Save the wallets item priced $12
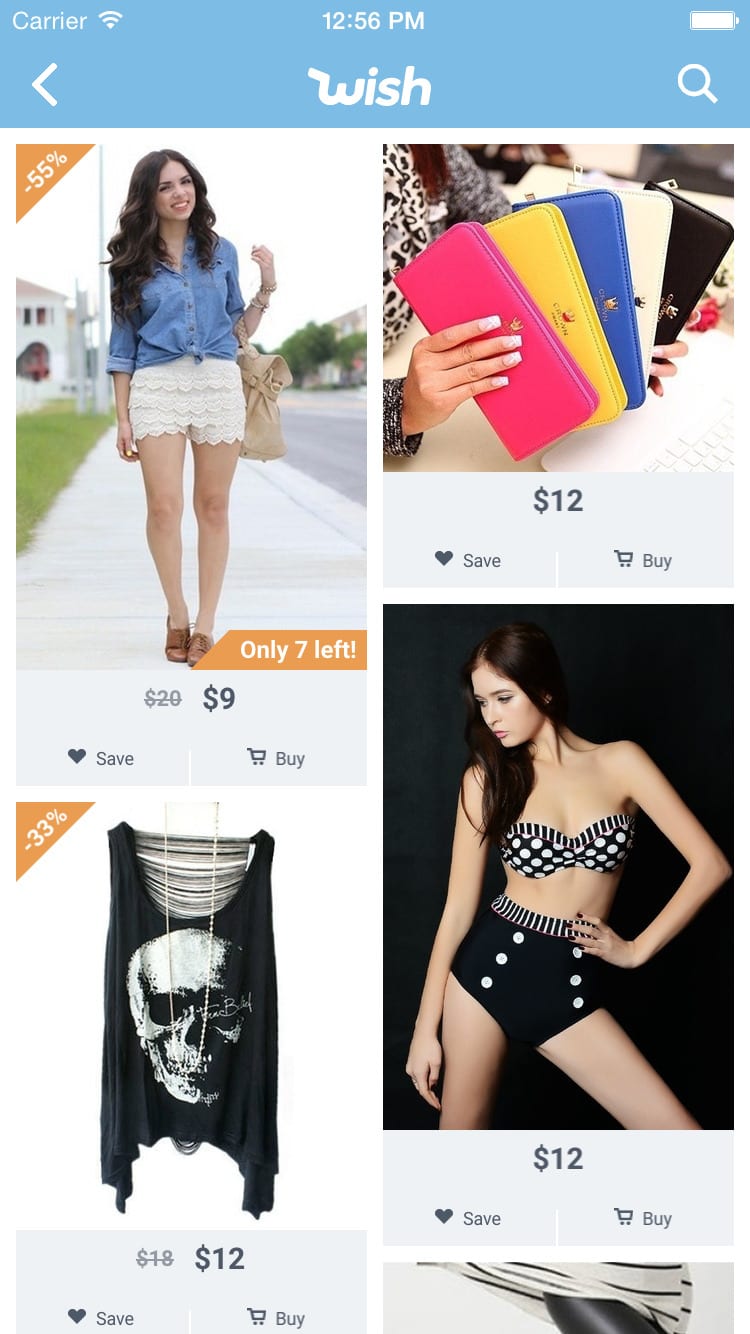The image size is (750, 1334). click(x=469, y=560)
